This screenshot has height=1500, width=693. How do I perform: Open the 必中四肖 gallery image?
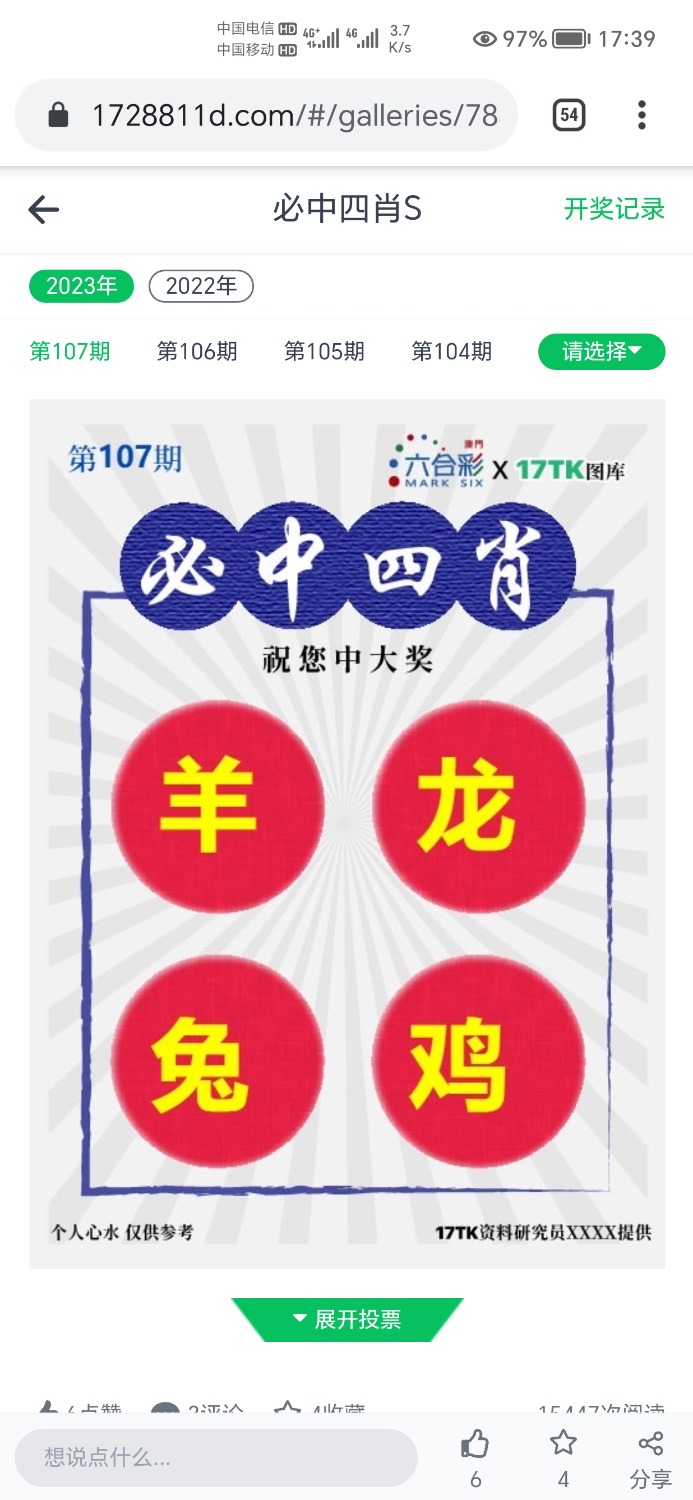coord(347,833)
